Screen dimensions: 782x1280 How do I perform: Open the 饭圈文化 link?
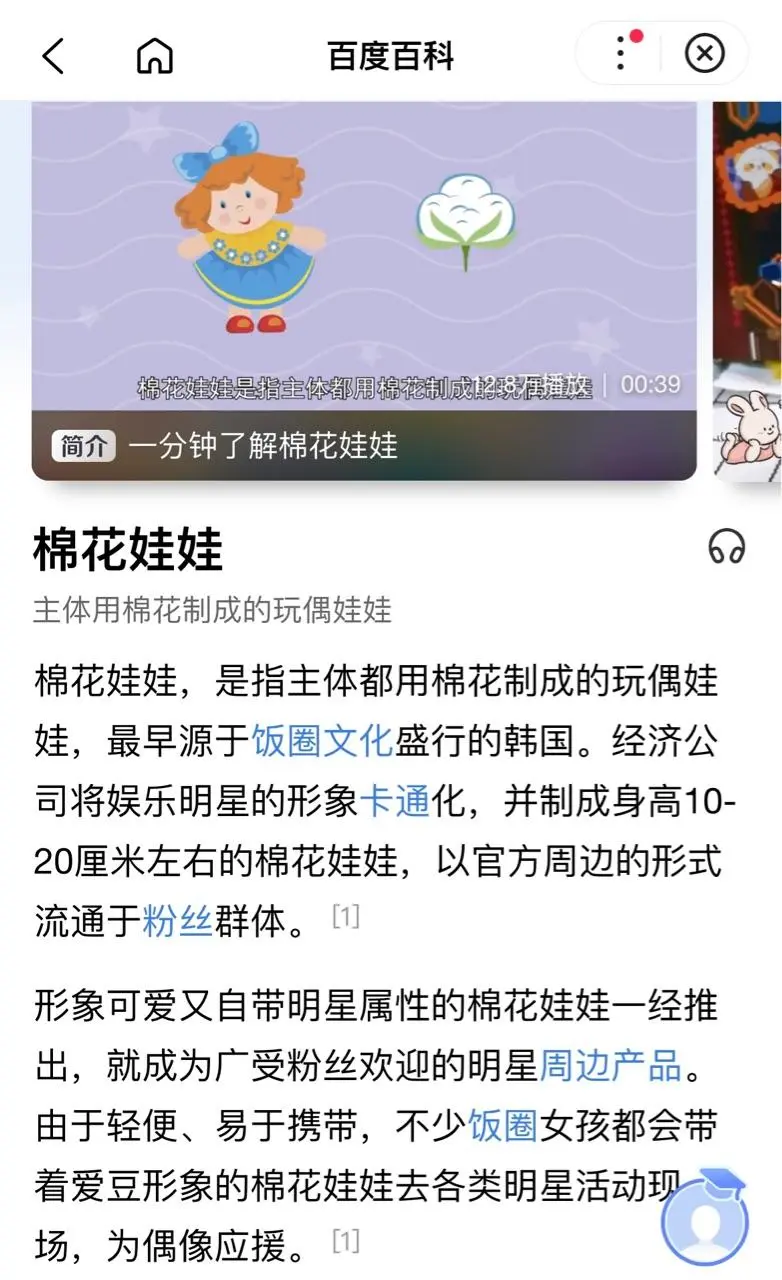pyautogui.click(x=322, y=742)
